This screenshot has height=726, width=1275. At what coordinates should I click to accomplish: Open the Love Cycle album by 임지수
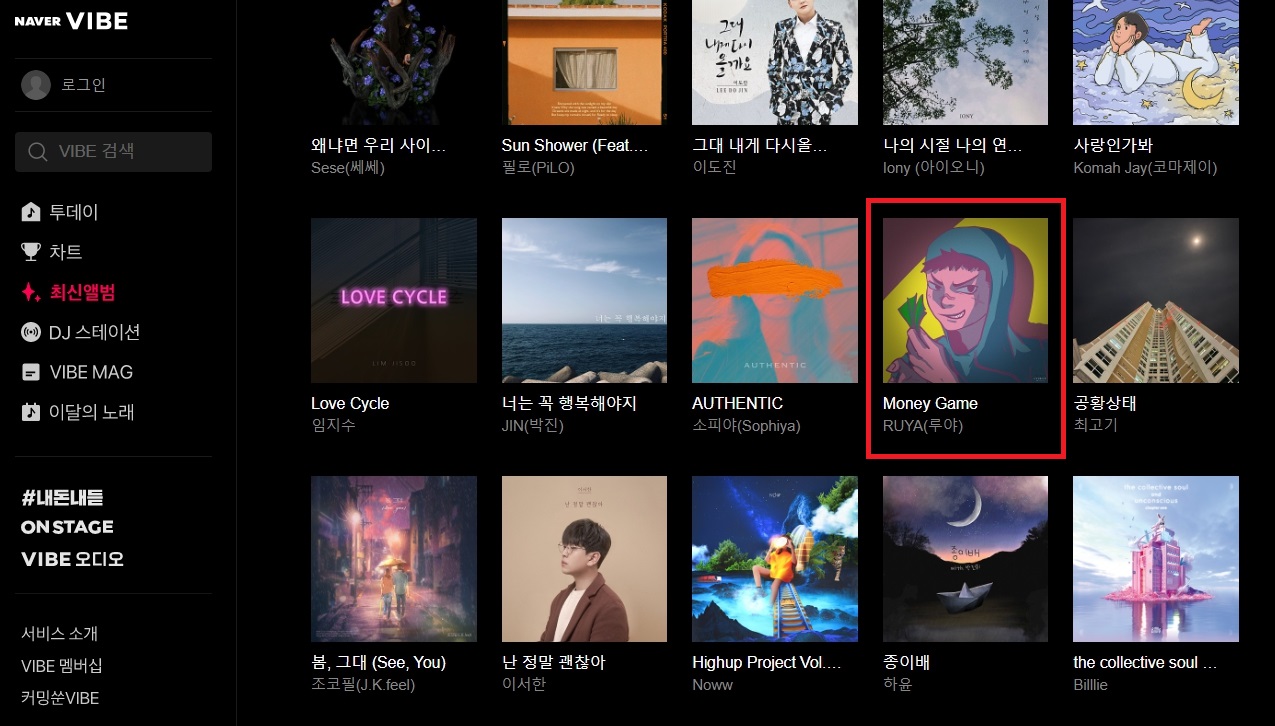click(393, 300)
